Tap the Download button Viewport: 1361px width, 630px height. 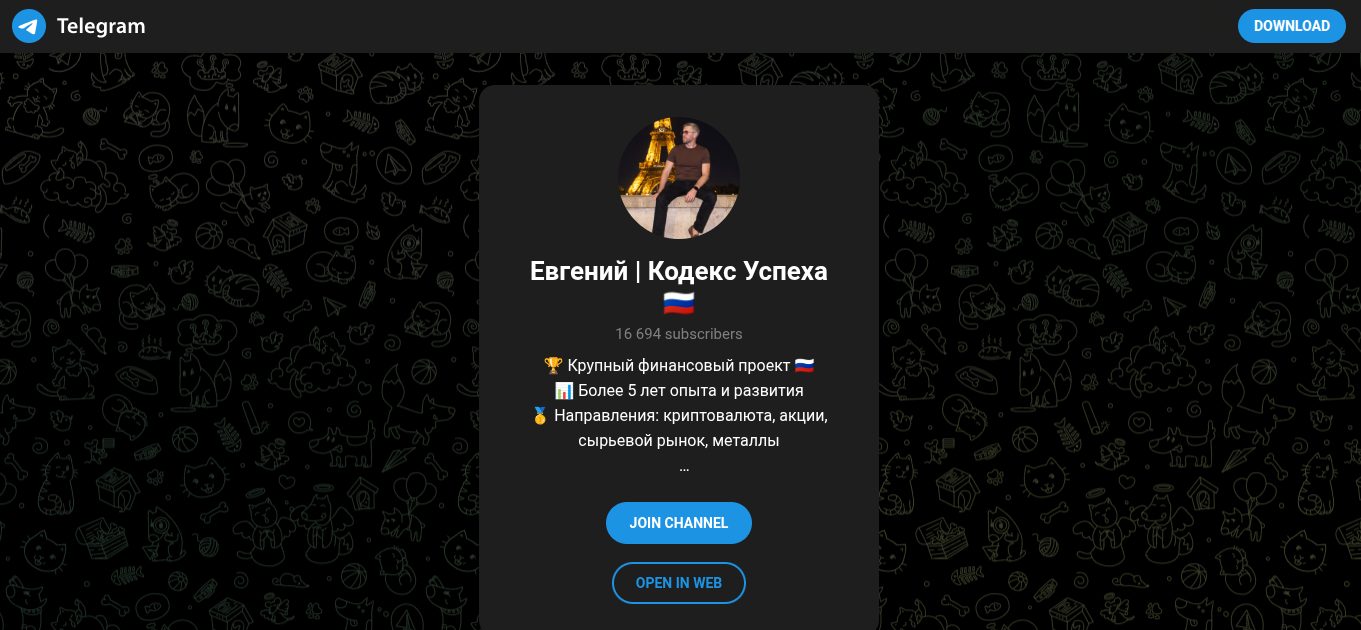point(1292,26)
